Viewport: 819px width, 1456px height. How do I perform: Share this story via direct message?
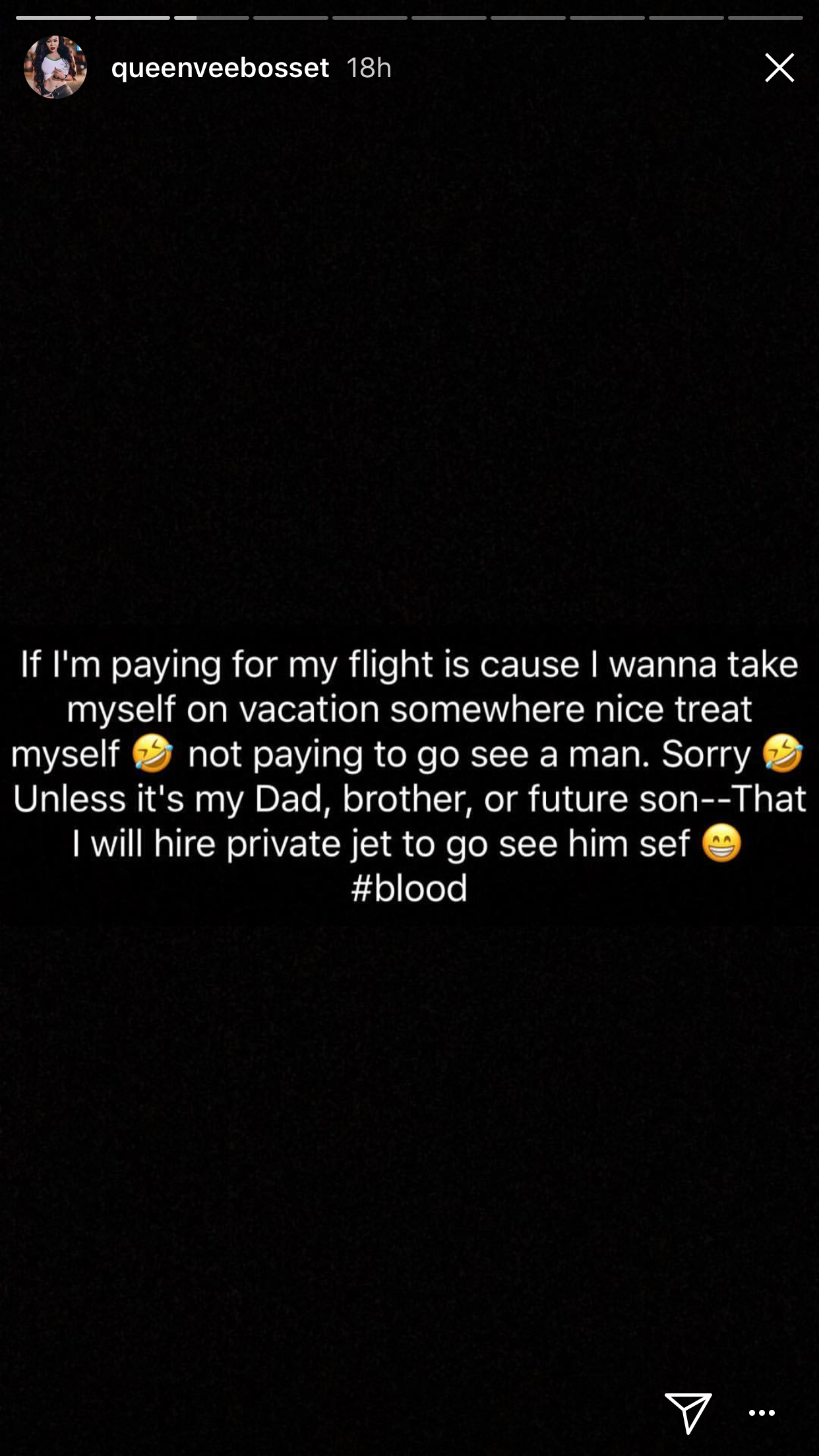click(687, 1412)
